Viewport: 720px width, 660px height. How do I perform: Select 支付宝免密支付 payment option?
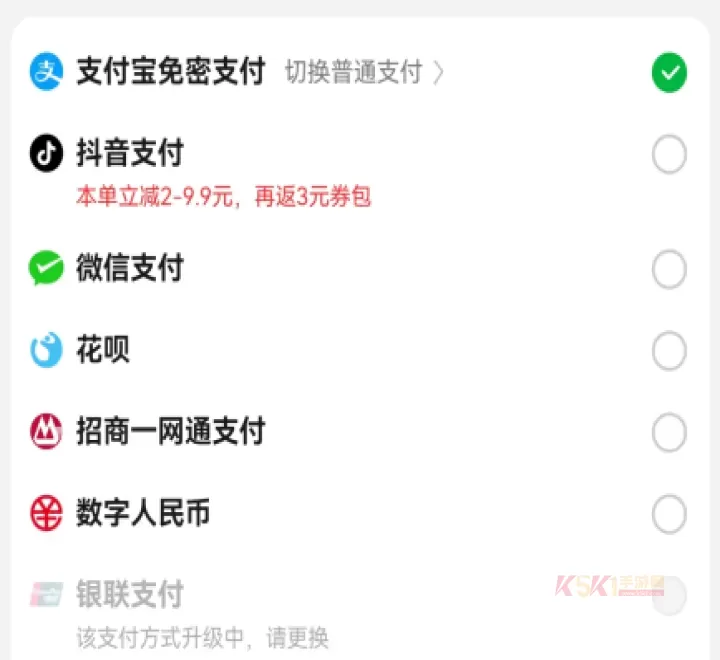click(x=669, y=73)
